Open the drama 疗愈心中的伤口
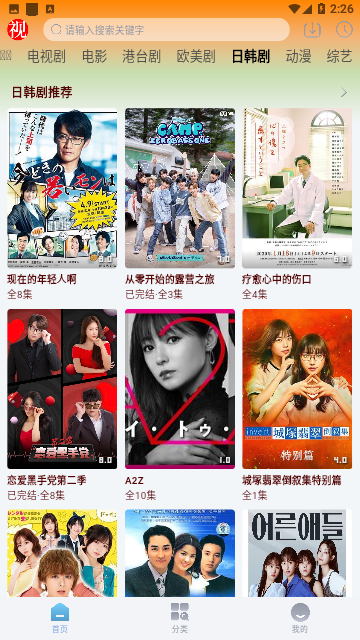Image resolution: width=360 pixels, height=640 pixels. (297, 204)
